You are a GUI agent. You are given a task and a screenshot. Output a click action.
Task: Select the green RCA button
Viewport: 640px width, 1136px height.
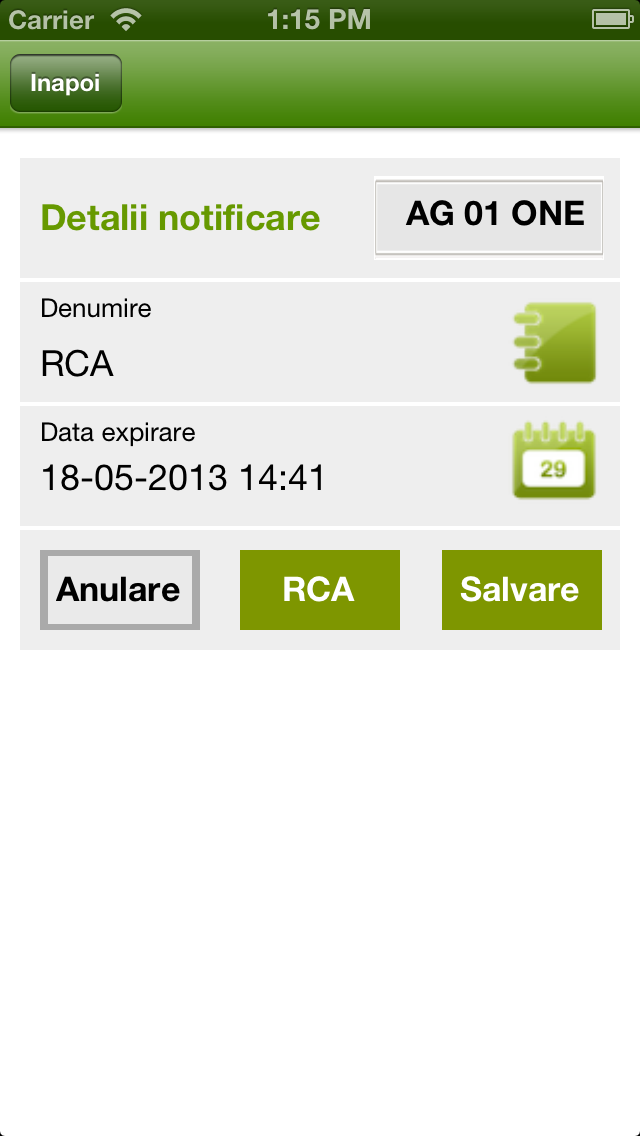point(320,590)
